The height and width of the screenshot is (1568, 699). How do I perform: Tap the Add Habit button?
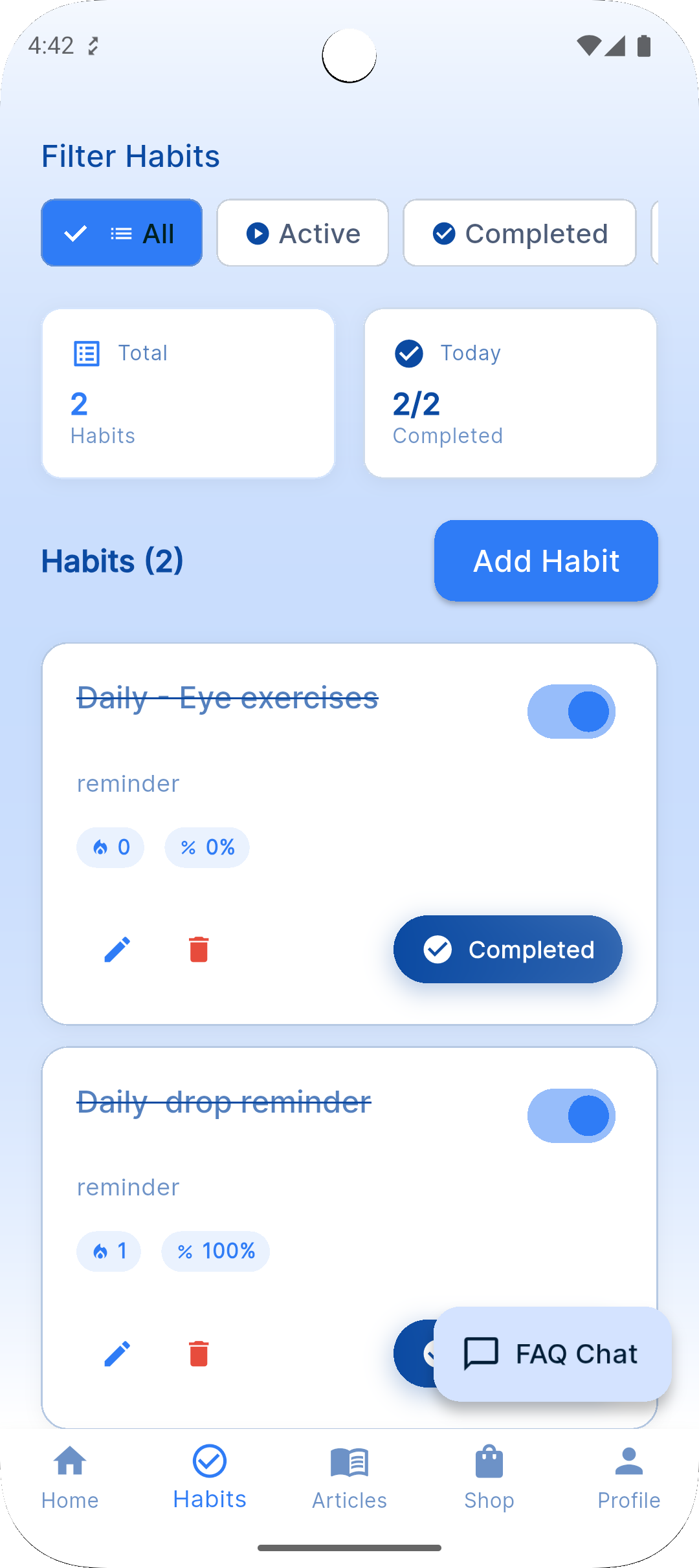click(x=546, y=561)
